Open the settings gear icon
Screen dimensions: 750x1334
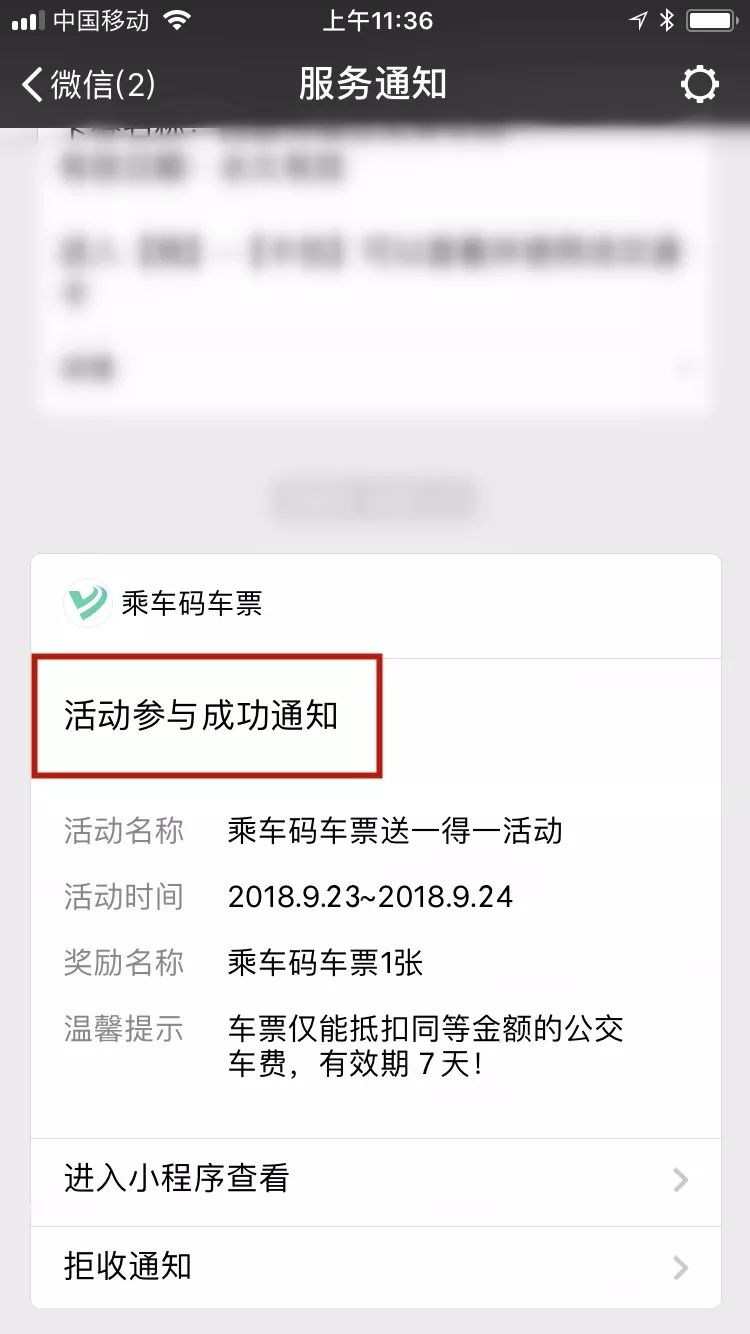[699, 85]
